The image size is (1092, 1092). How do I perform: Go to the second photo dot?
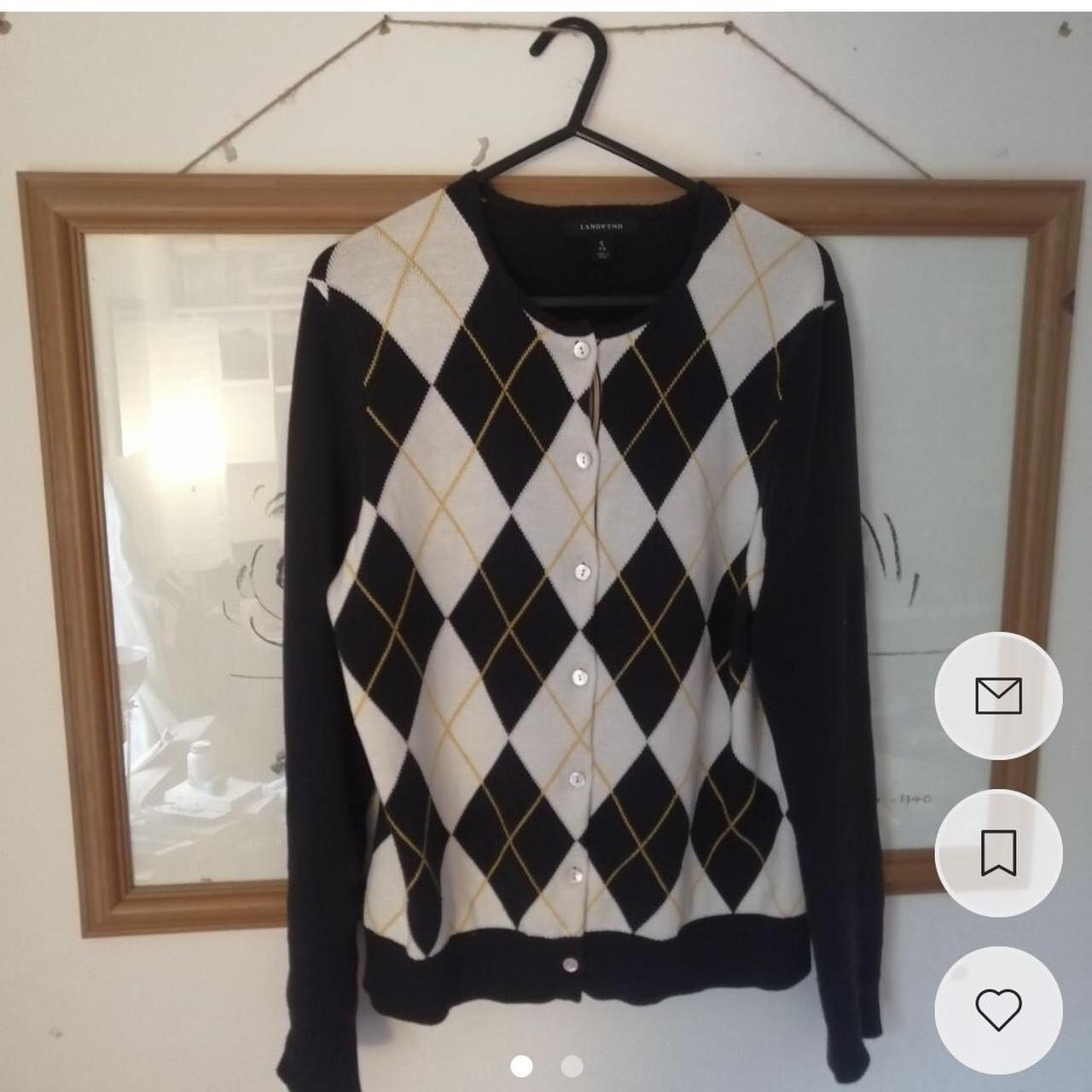(x=572, y=1066)
